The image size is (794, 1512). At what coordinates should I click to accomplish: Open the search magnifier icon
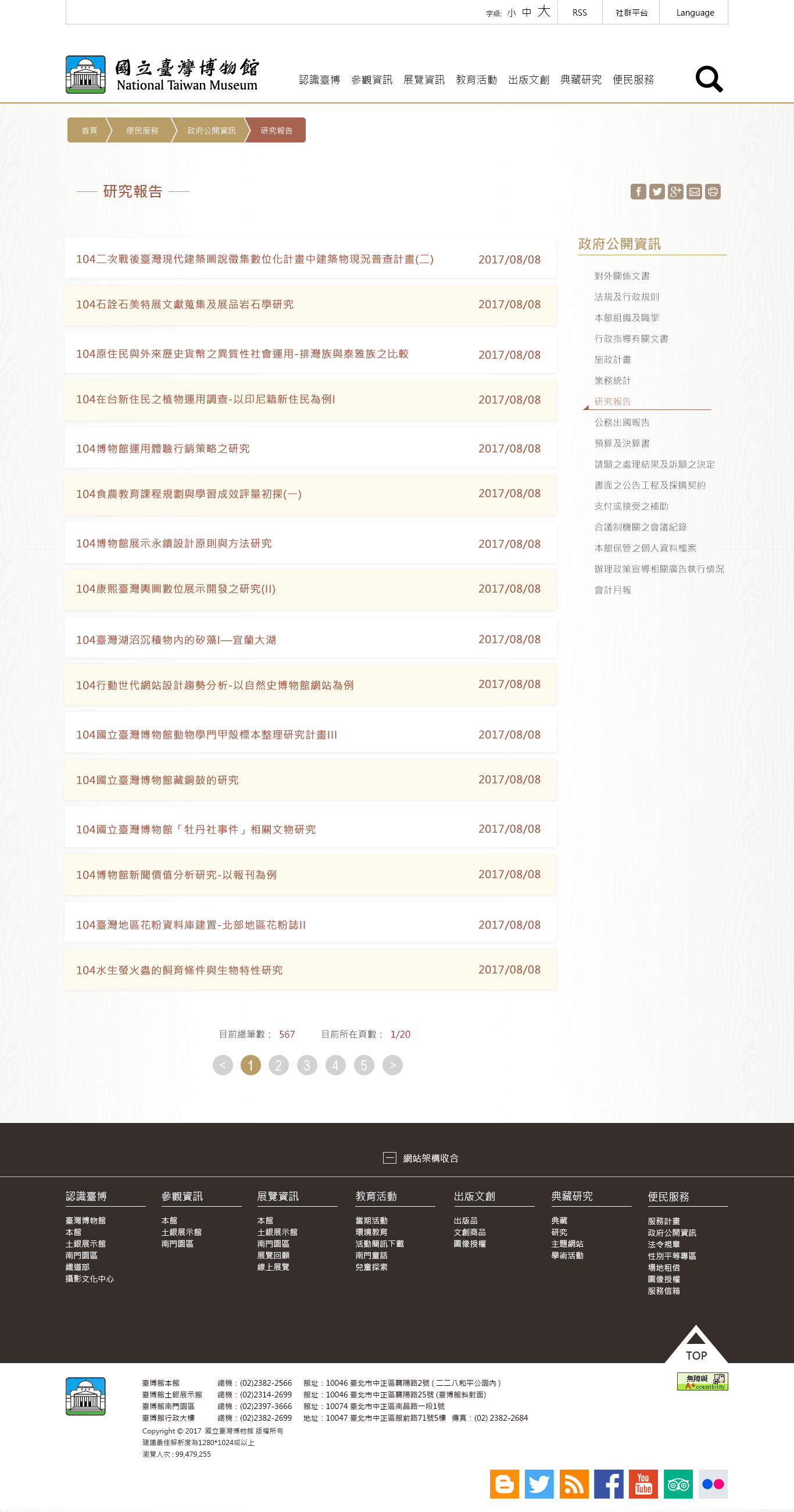(x=709, y=79)
